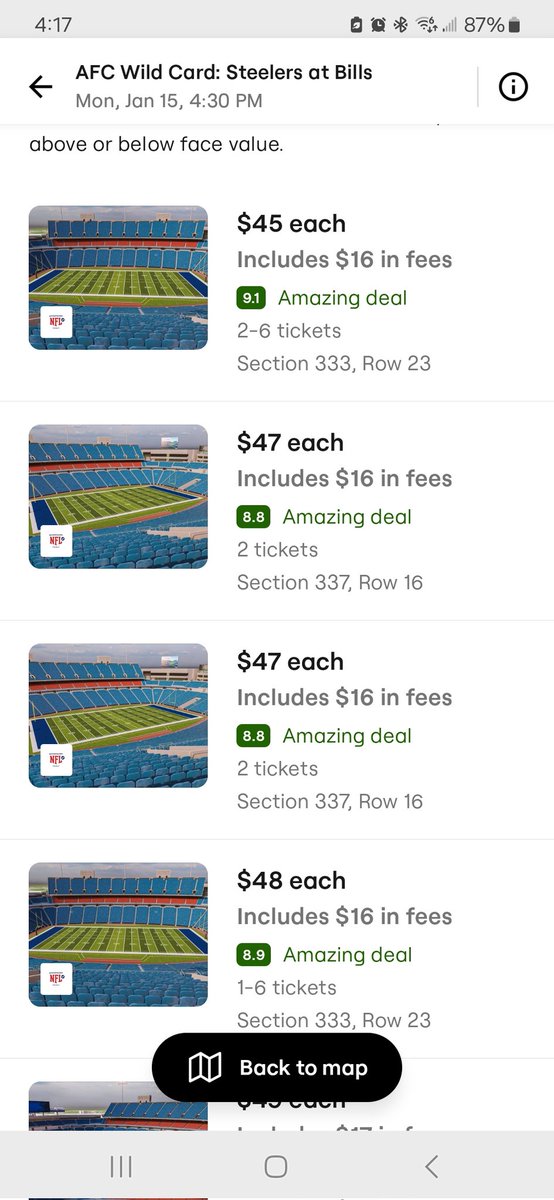Go back using the app bar arrow
Screen dimensions: 554x1200
41,87
